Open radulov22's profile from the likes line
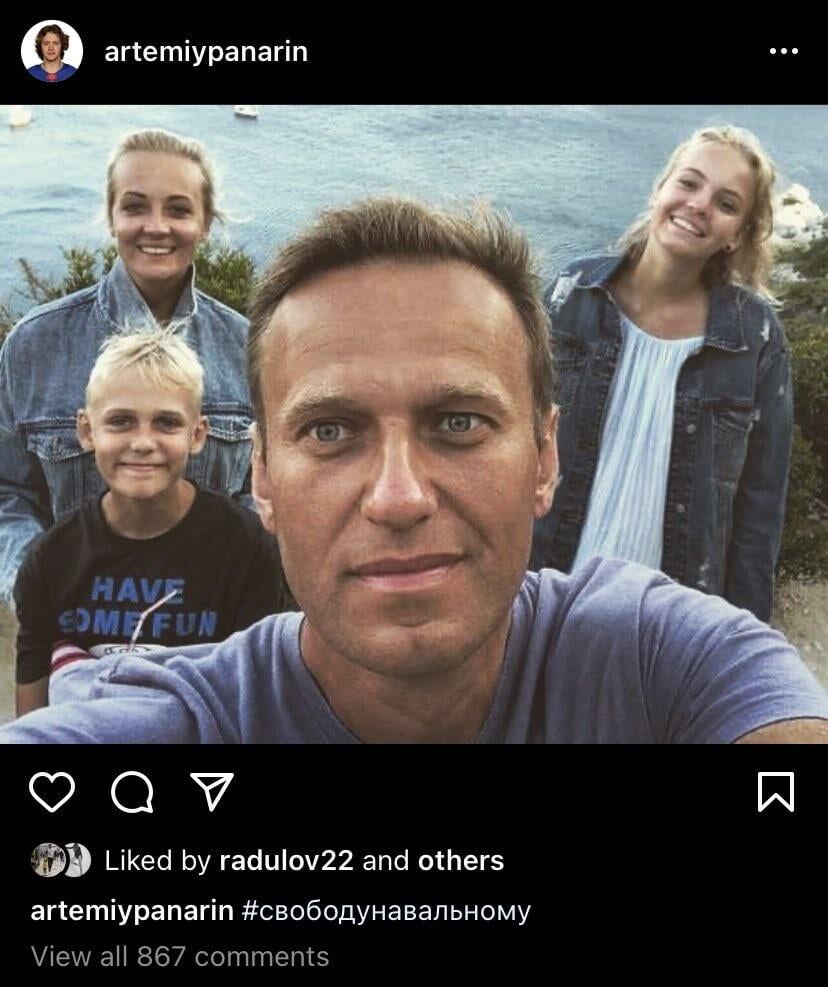The width and height of the screenshot is (828, 987). click(287, 861)
